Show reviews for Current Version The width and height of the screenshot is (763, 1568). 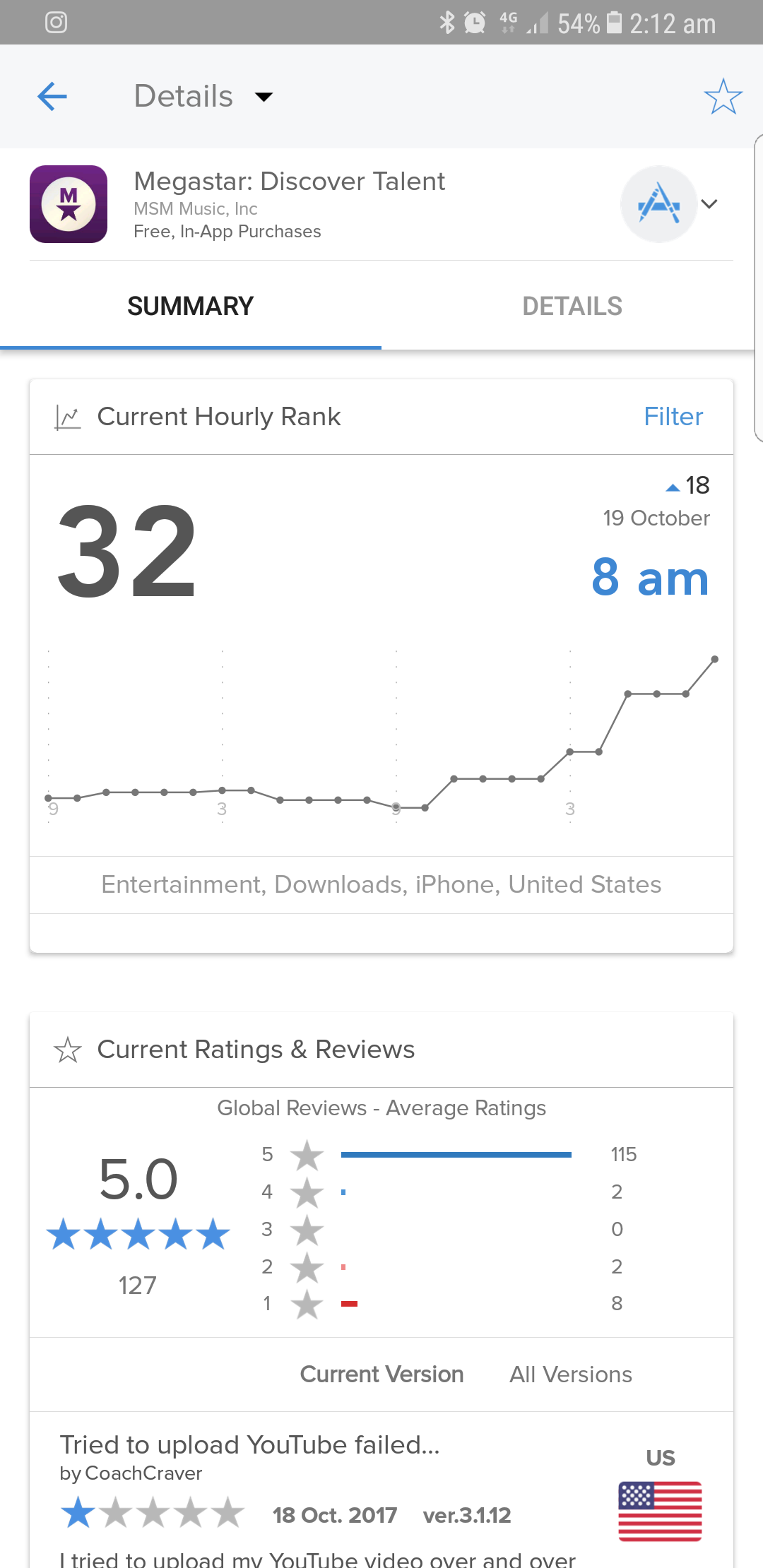click(x=381, y=1374)
